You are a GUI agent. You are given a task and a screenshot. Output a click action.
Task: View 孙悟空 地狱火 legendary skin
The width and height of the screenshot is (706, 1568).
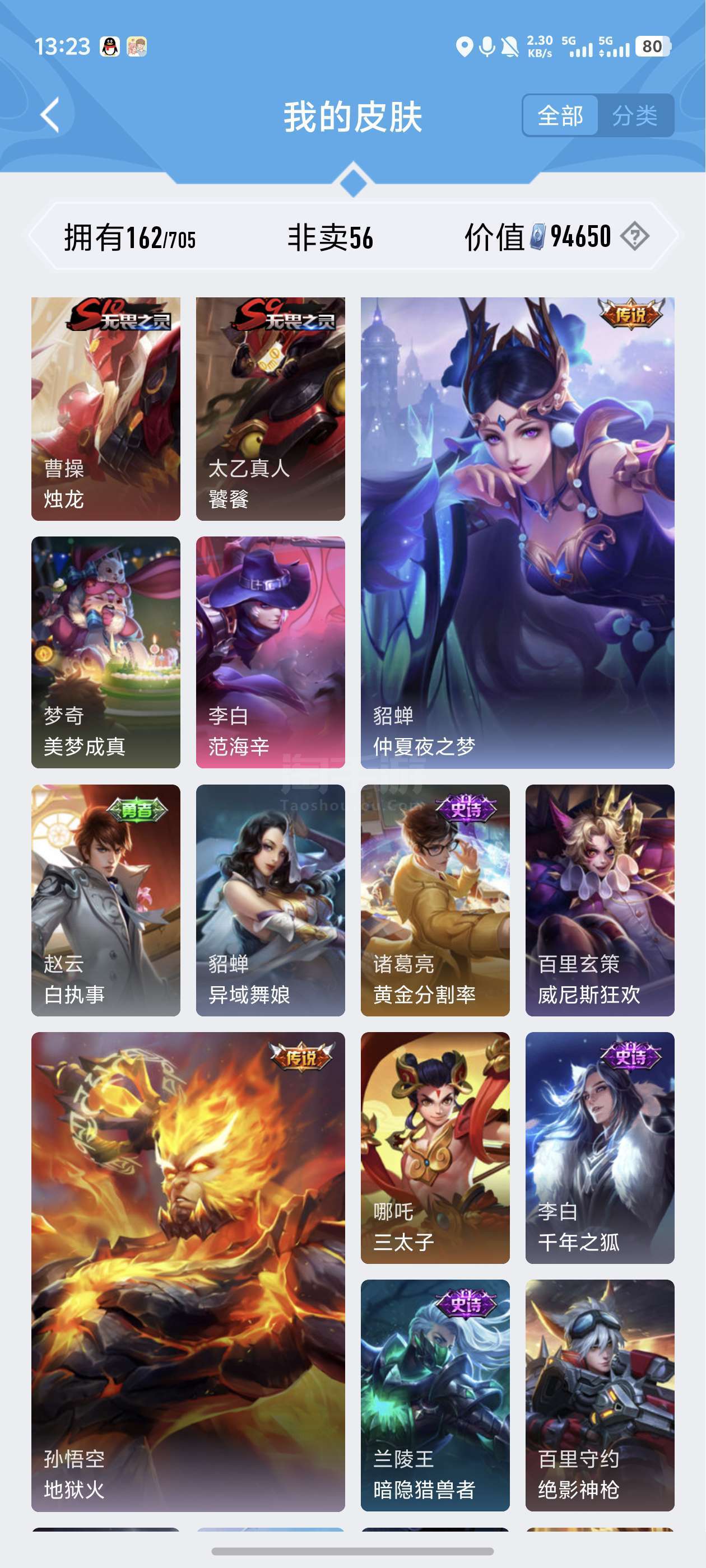pyautogui.click(x=188, y=1271)
